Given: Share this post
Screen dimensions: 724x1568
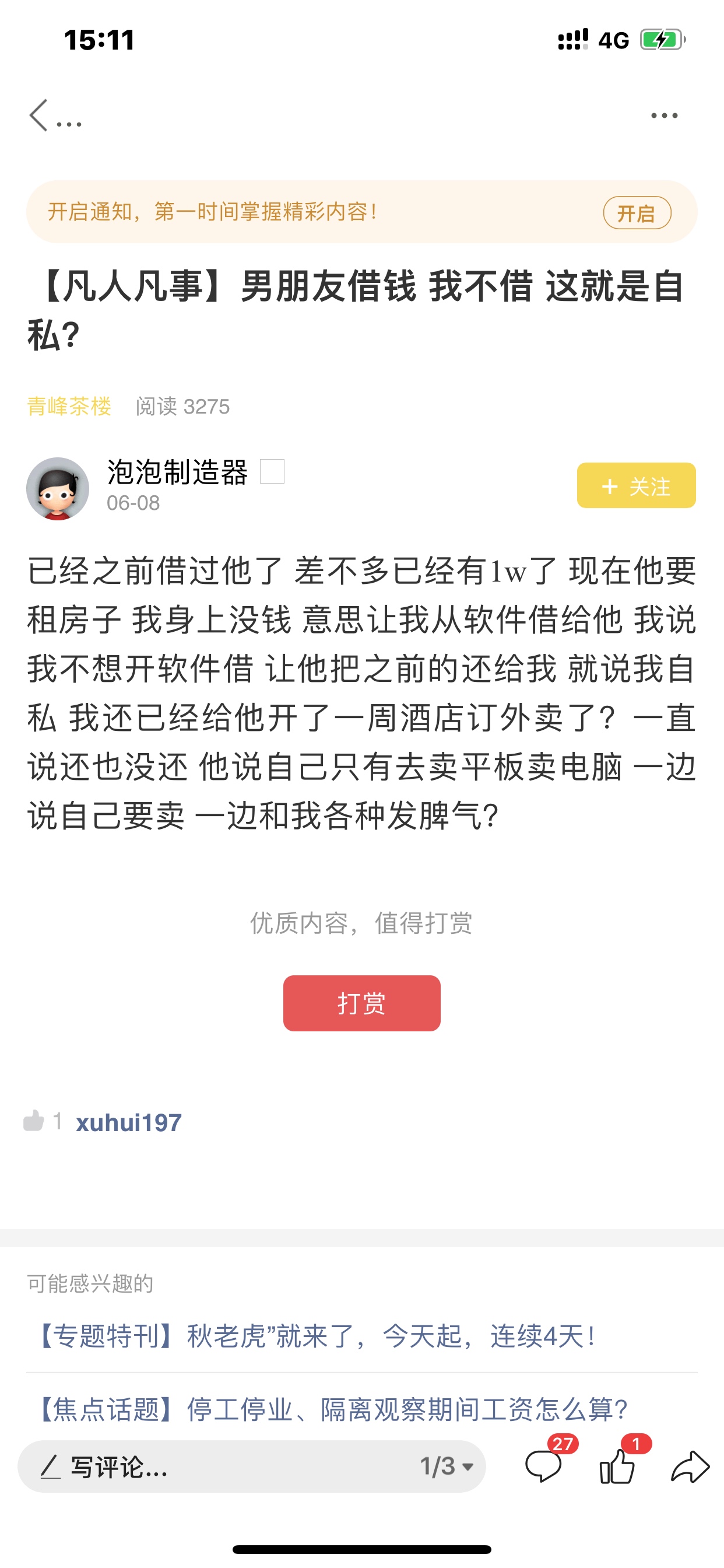Looking at the screenshot, I should coord(690,1466).
